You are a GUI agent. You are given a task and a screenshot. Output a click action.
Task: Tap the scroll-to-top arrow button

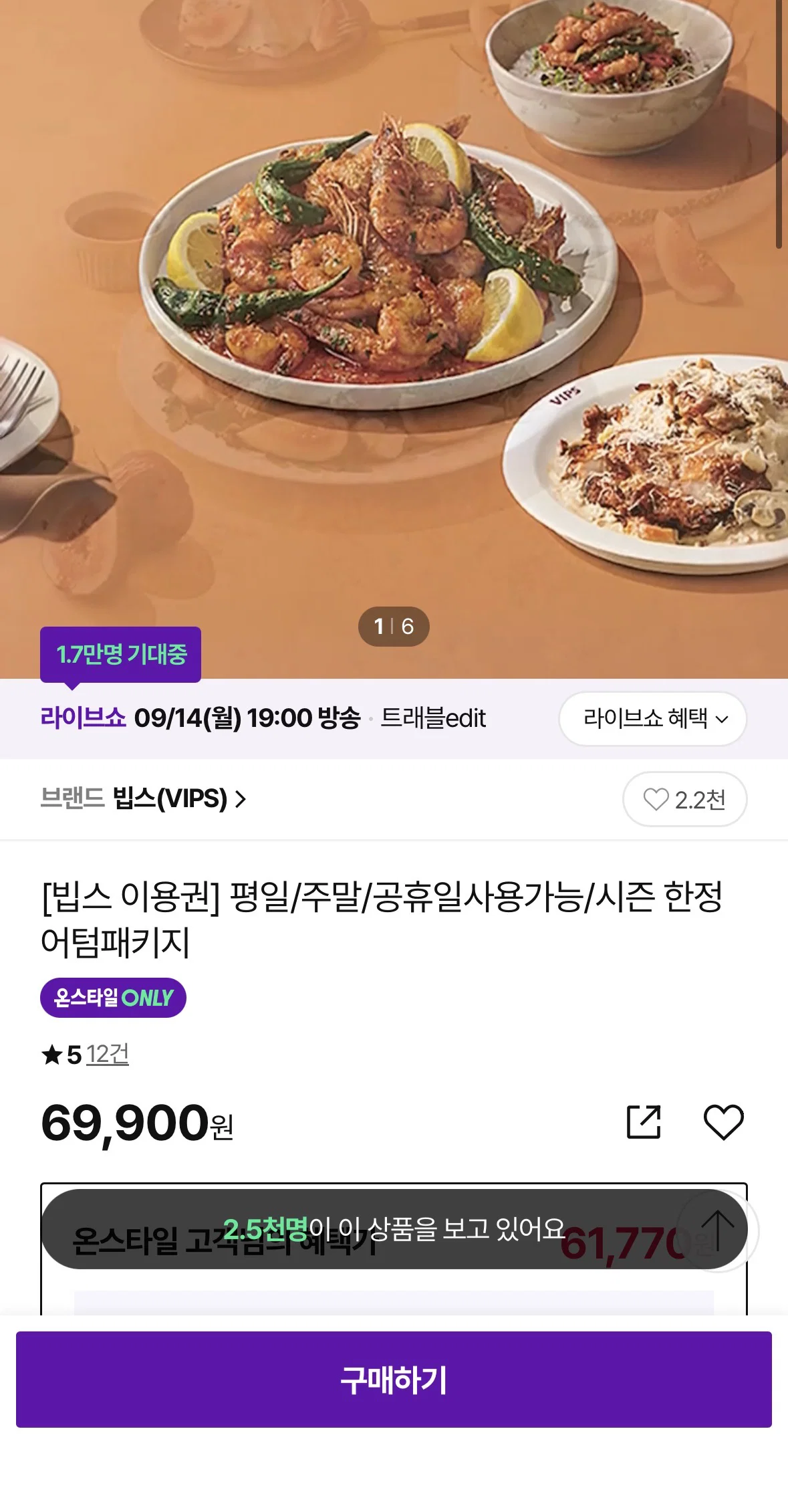coord(718,1230)
